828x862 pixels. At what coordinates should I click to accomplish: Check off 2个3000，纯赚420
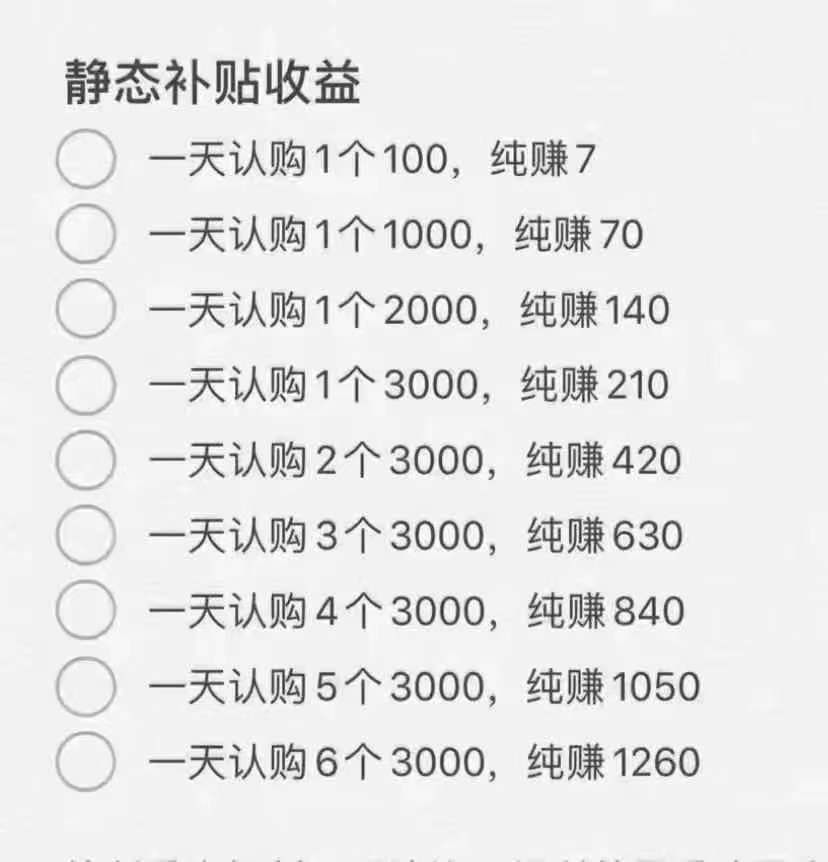point(85,460)
